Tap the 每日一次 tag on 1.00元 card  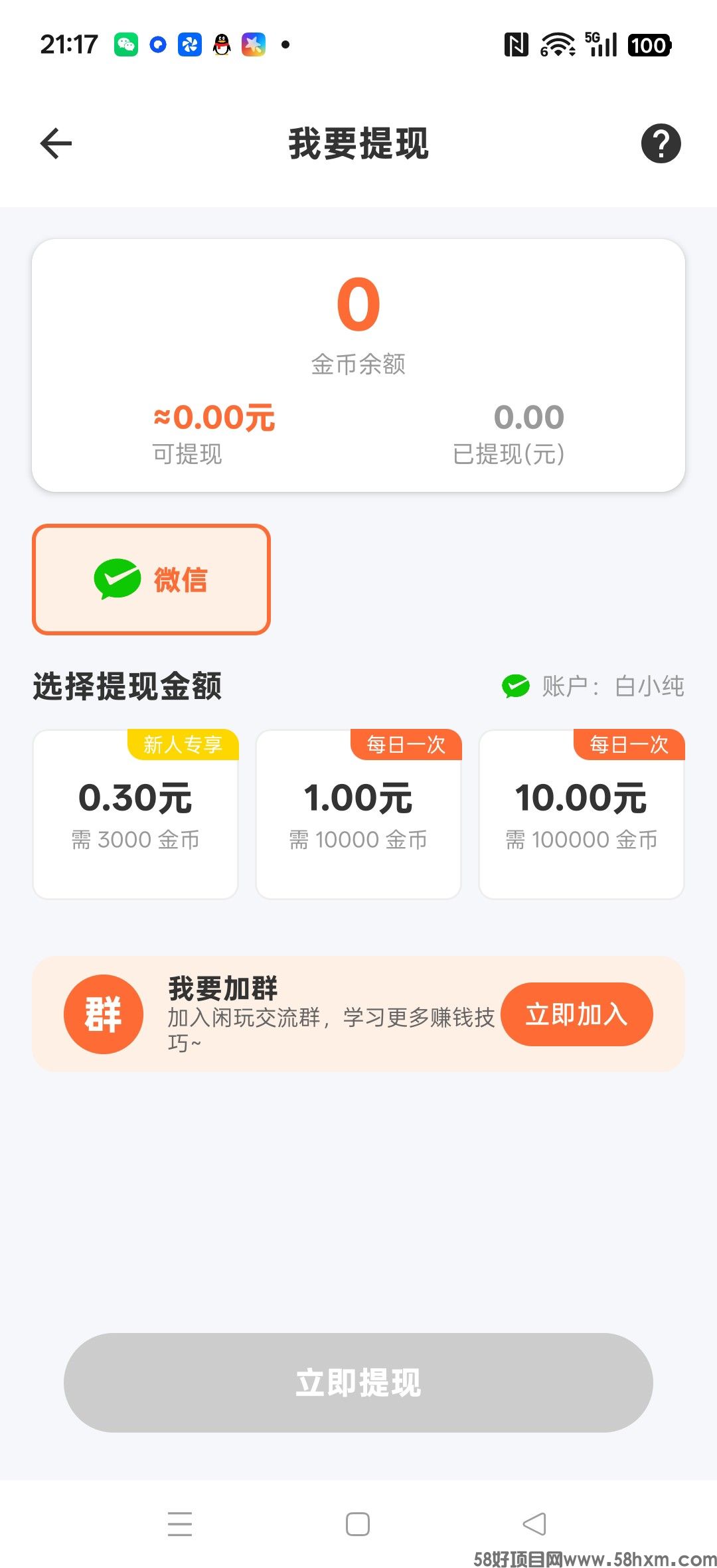click(x=407, y=745)
